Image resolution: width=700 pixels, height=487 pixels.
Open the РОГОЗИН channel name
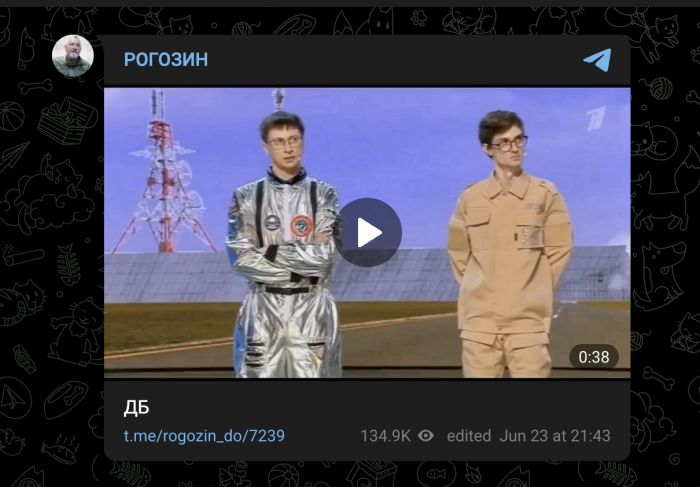[x=166, y=60]
